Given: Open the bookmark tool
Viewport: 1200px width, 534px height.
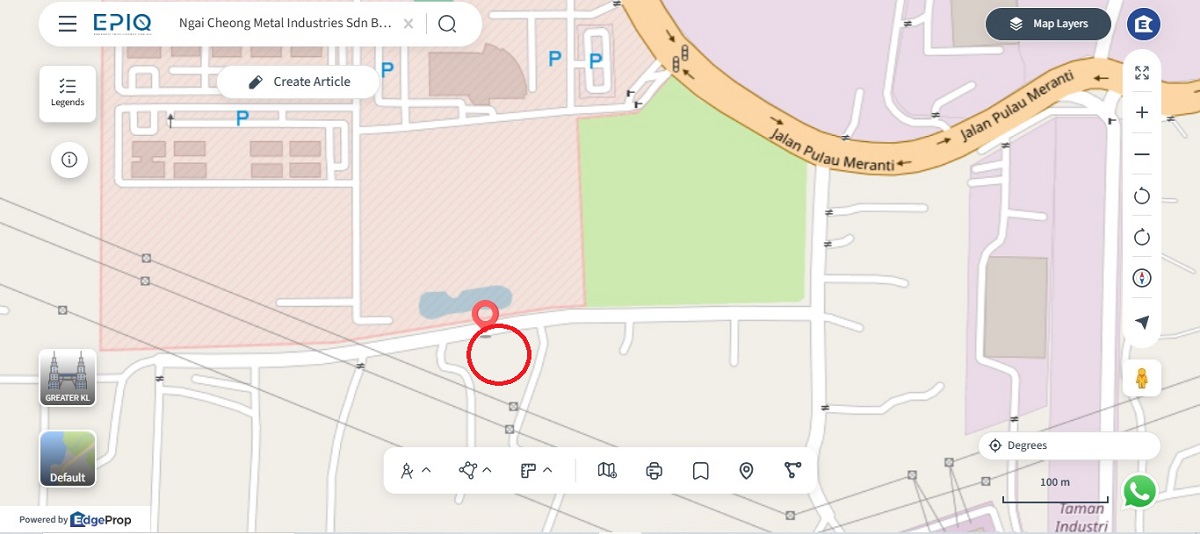Looking at the screenshot, I should click(x=701, y=470).
